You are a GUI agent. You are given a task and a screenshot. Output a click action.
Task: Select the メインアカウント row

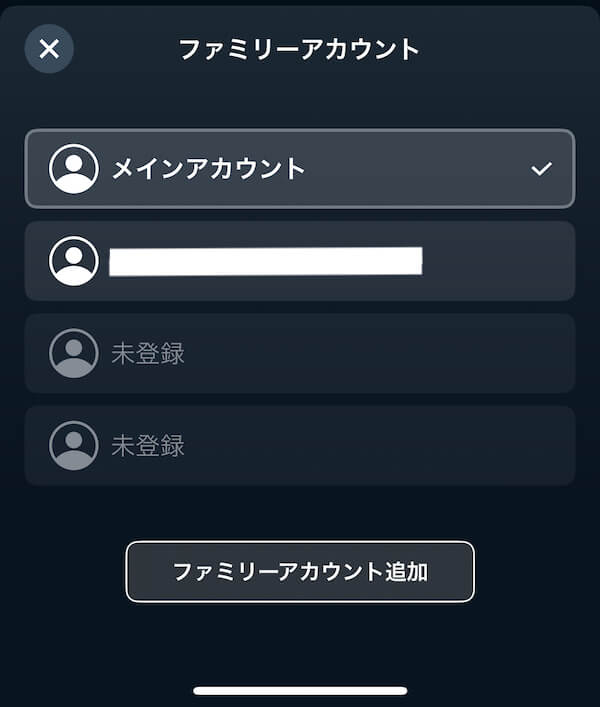(x=300, y=169)
